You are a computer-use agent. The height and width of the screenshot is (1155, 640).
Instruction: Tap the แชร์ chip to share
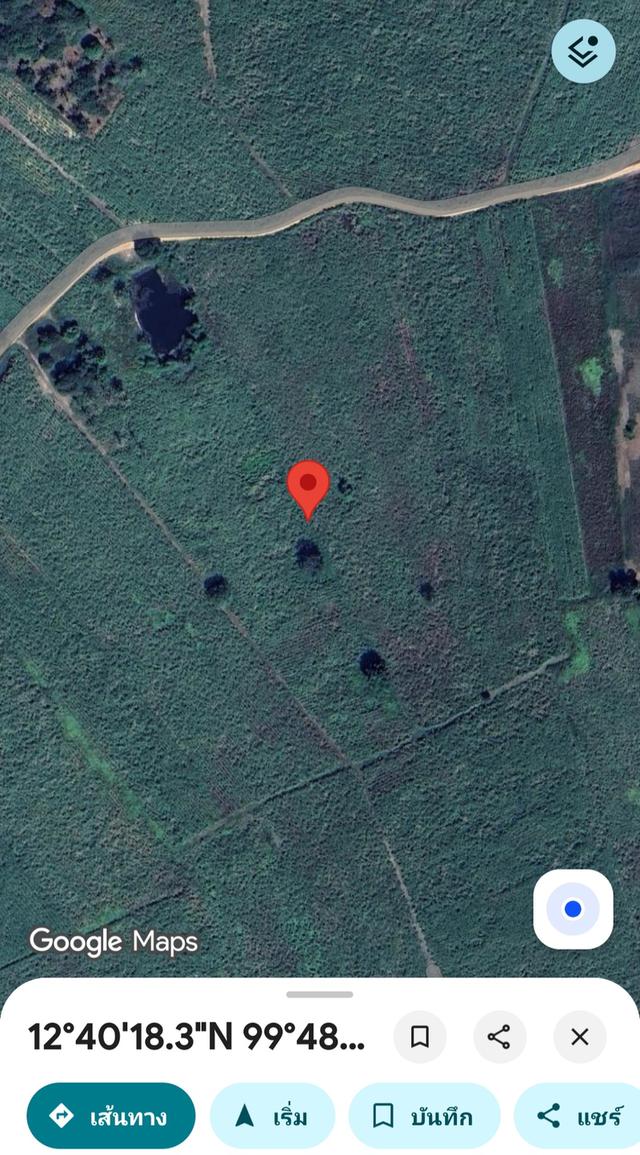[x=578, y=1116]
